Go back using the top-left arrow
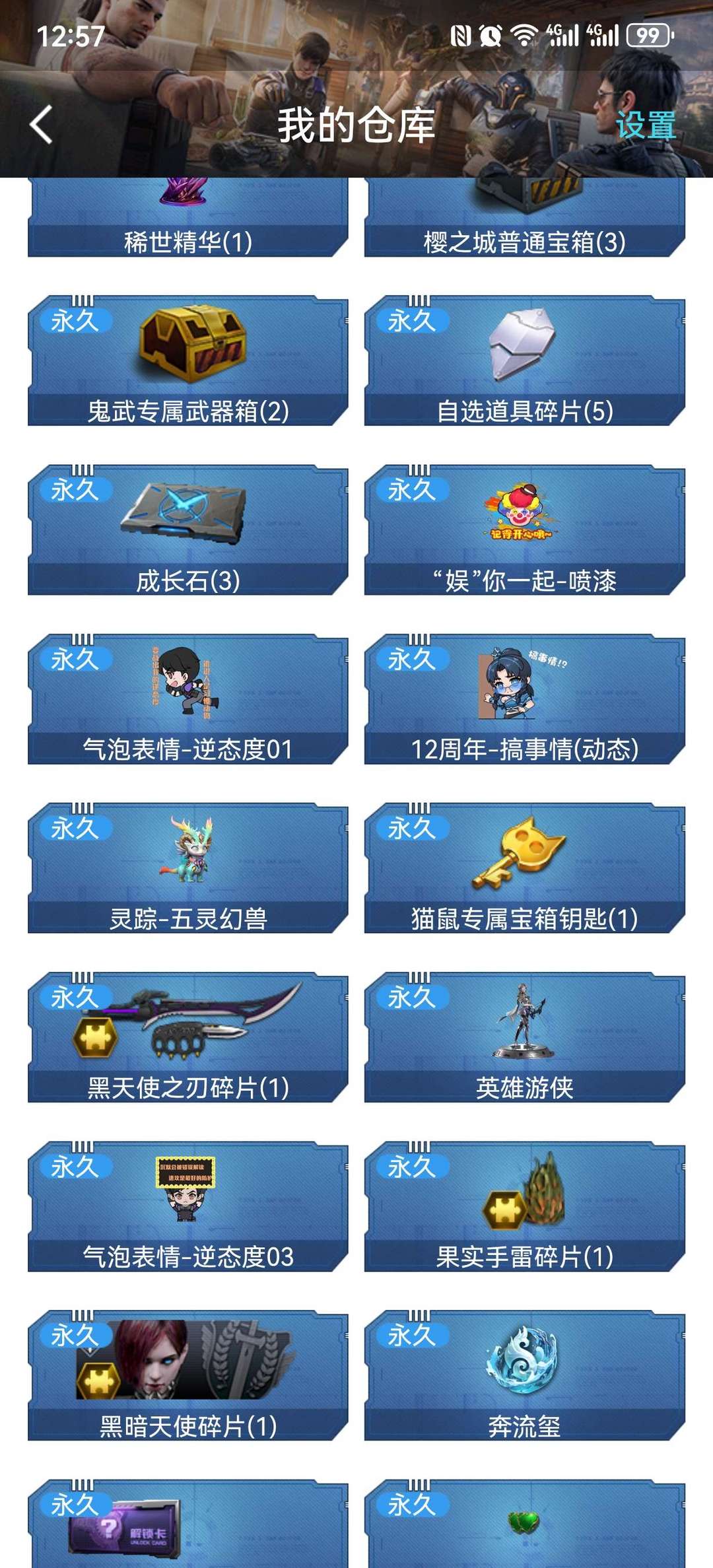This screenshot has width=713, height=1568. coord(41,125)
